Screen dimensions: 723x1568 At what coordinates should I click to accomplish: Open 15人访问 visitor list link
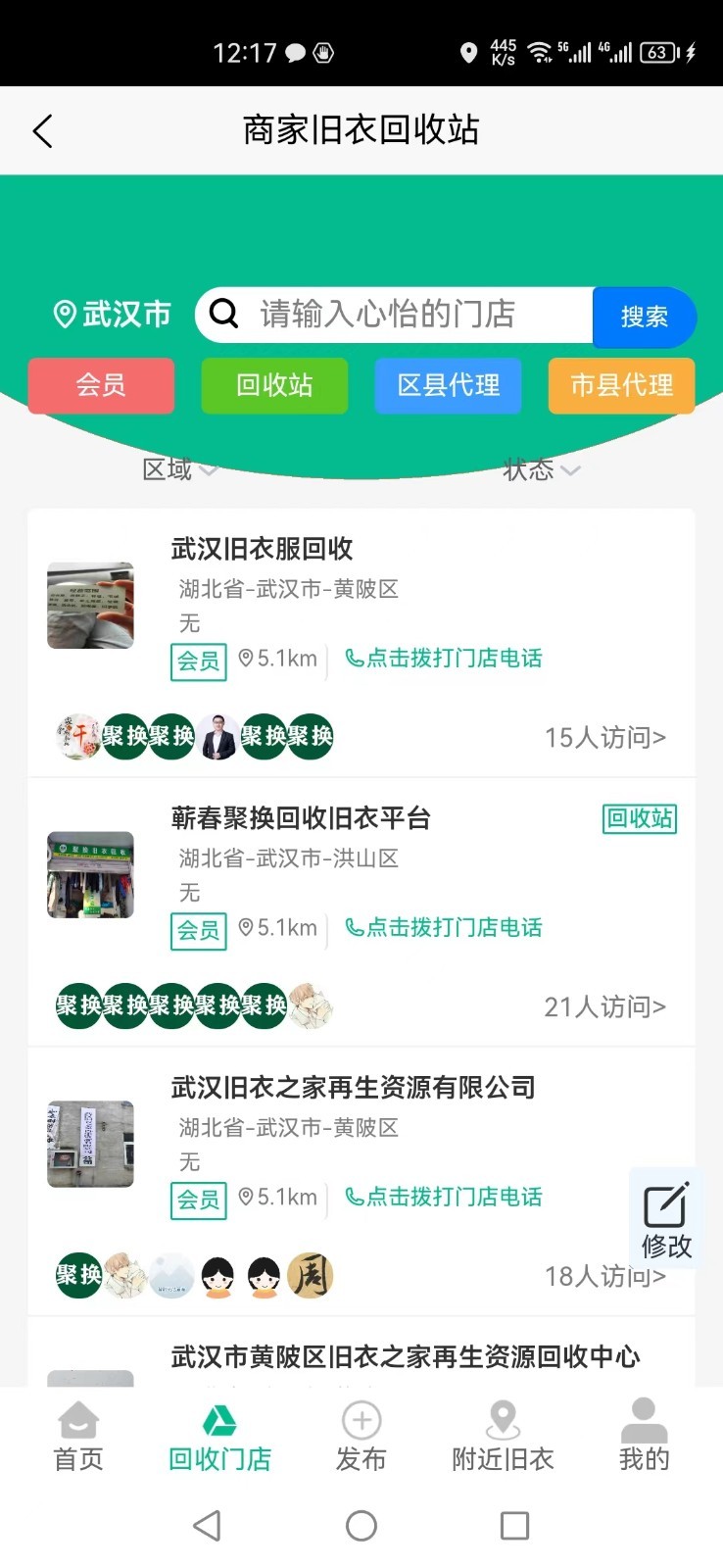coord(604,737)
